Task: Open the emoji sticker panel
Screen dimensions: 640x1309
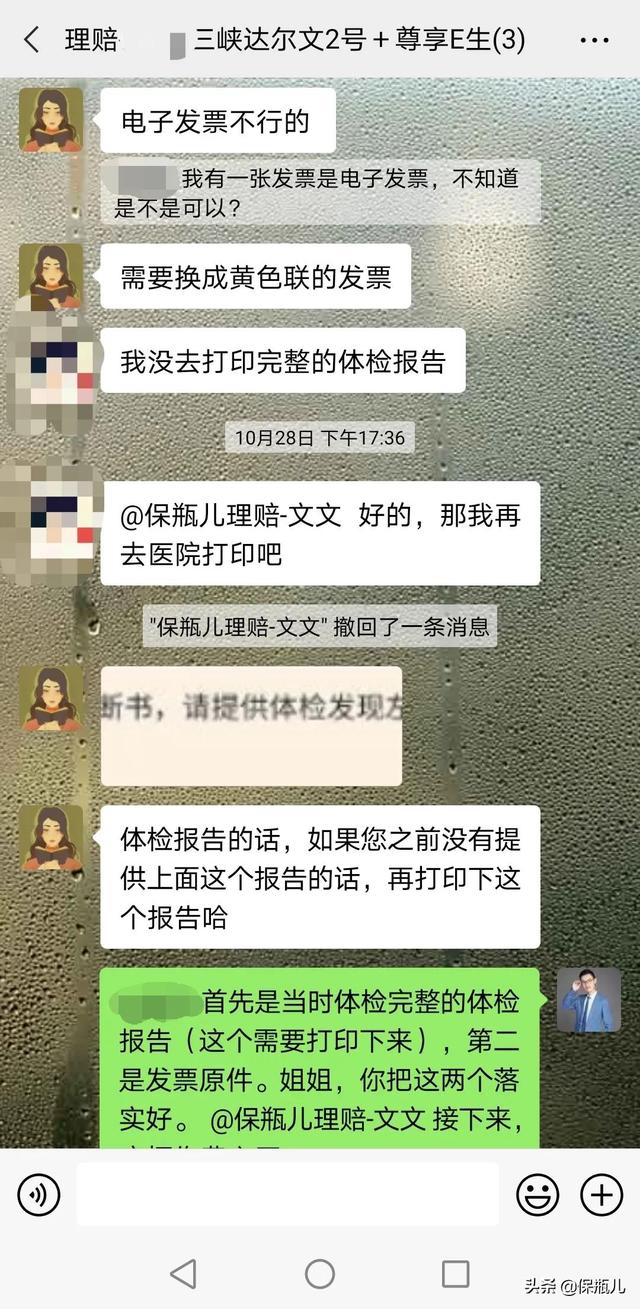Action: [x=537, y=1194]
